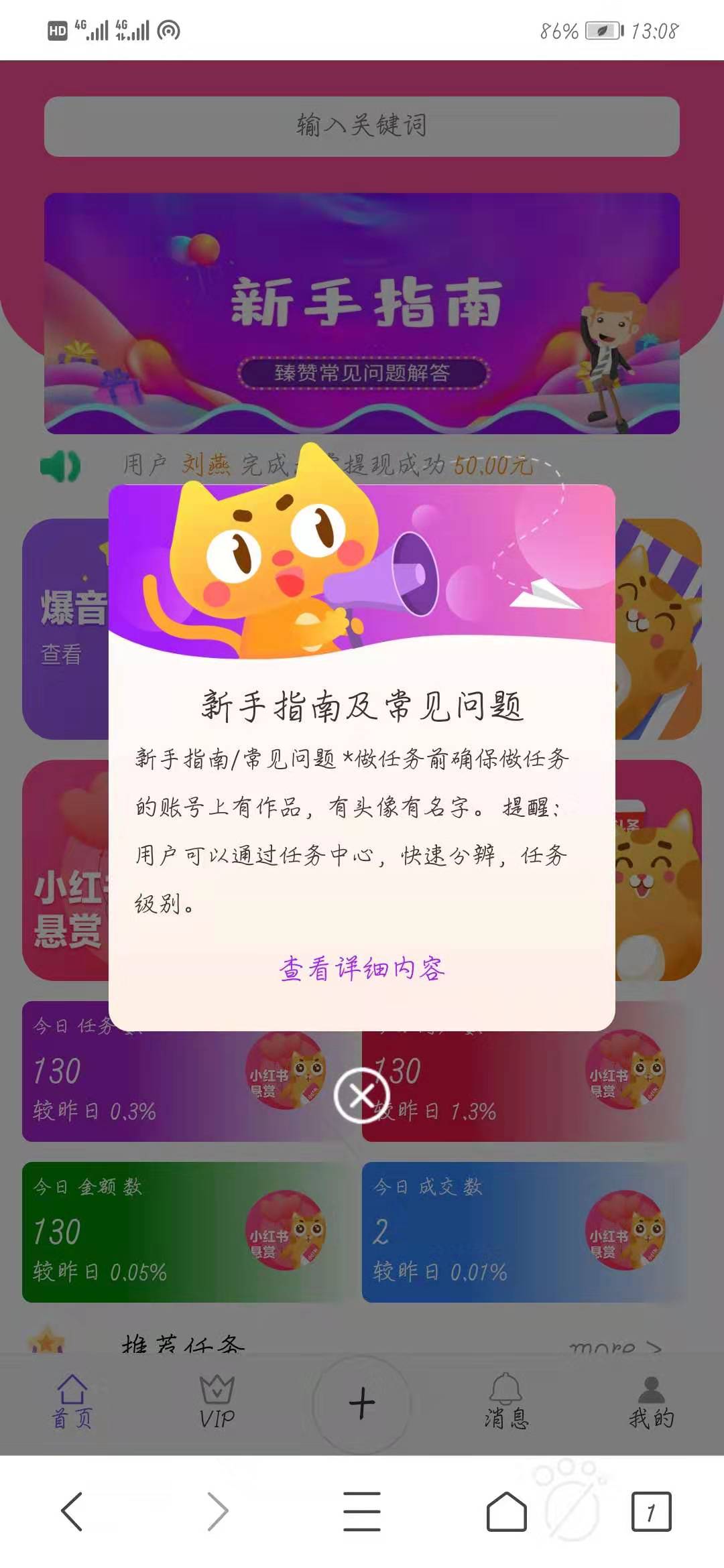Open 查看详细内容 link in popup
This screenshot has height=1568, width=724.
pos(362,969)
